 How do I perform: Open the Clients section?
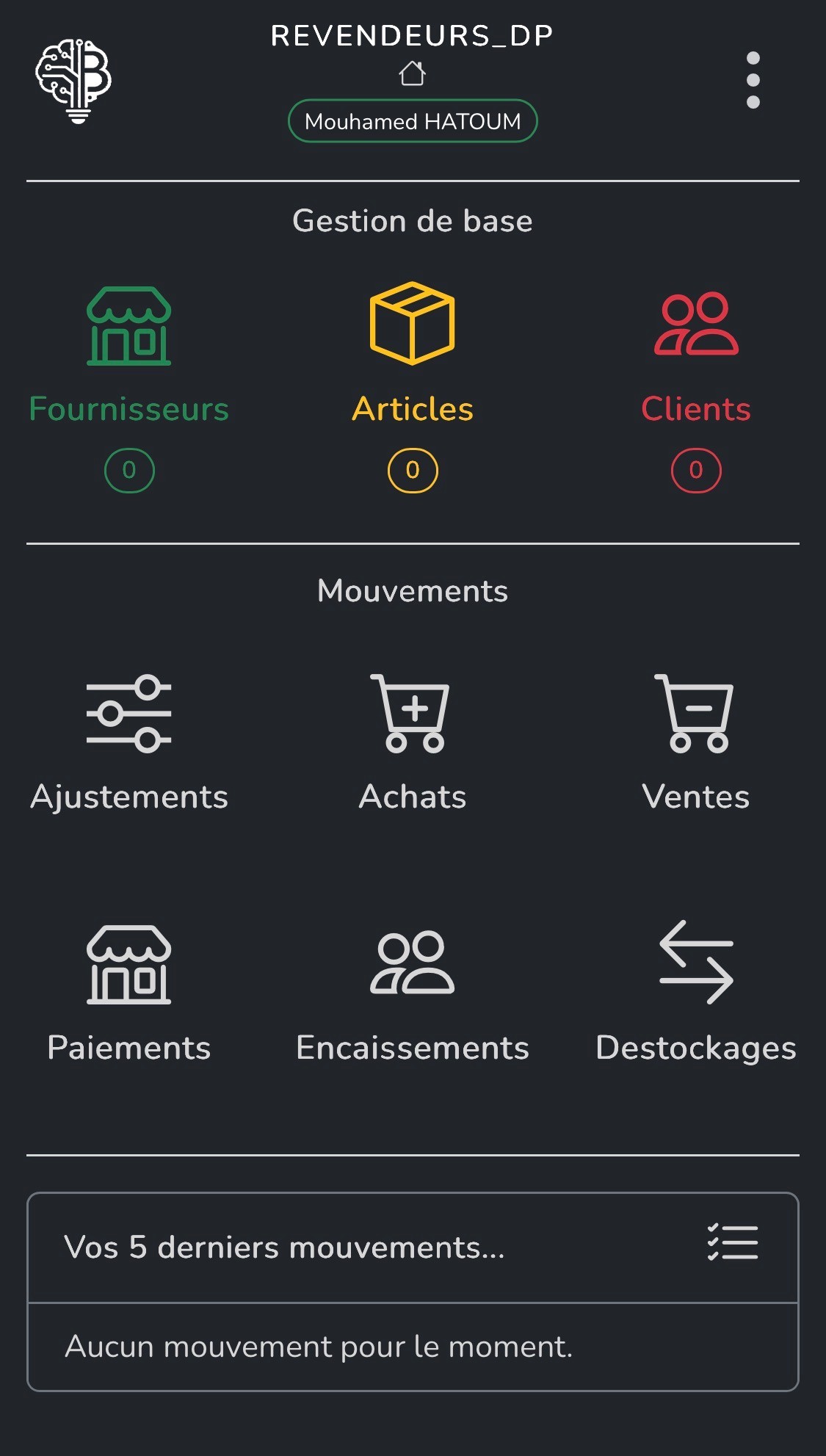tap(696, 352)
